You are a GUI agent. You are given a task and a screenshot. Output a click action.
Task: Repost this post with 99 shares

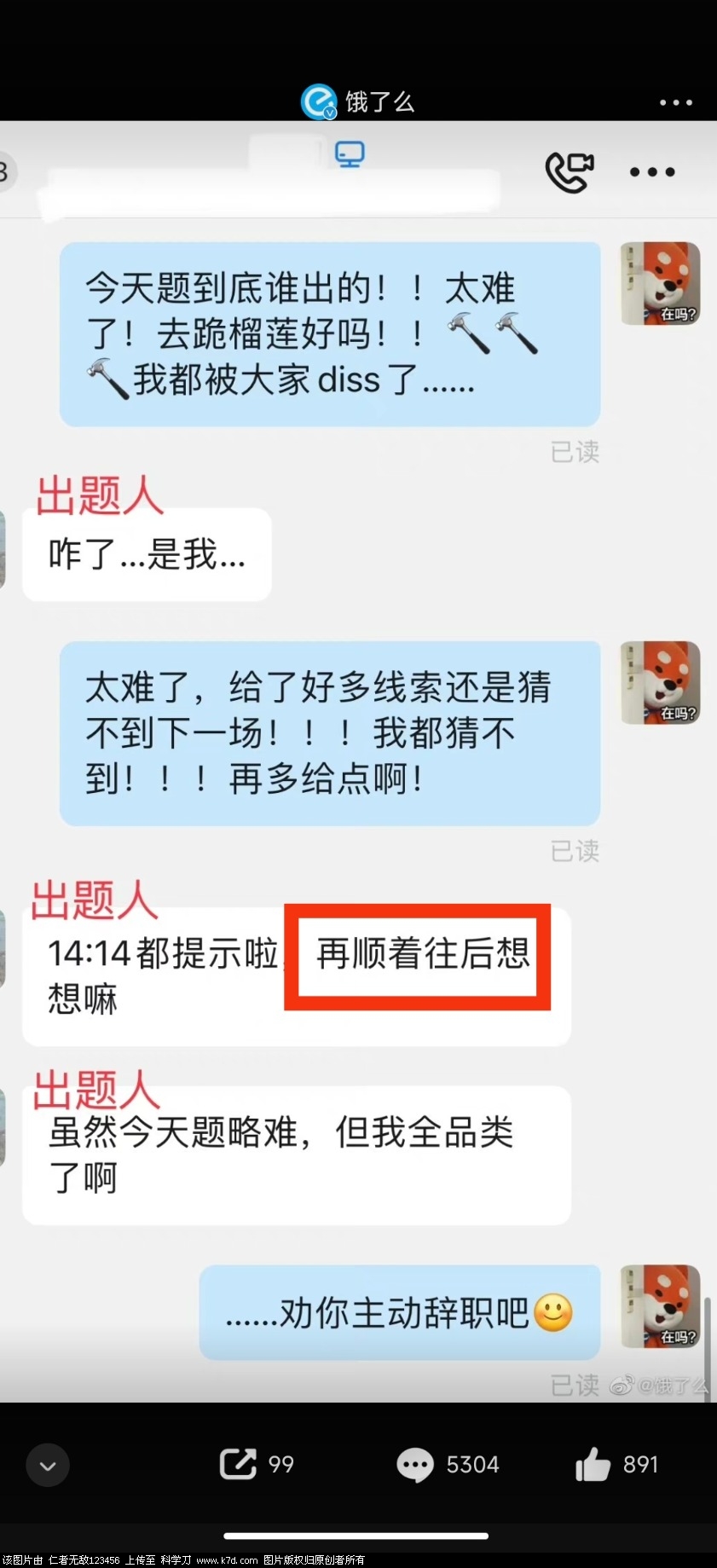tap(256, 1464)
